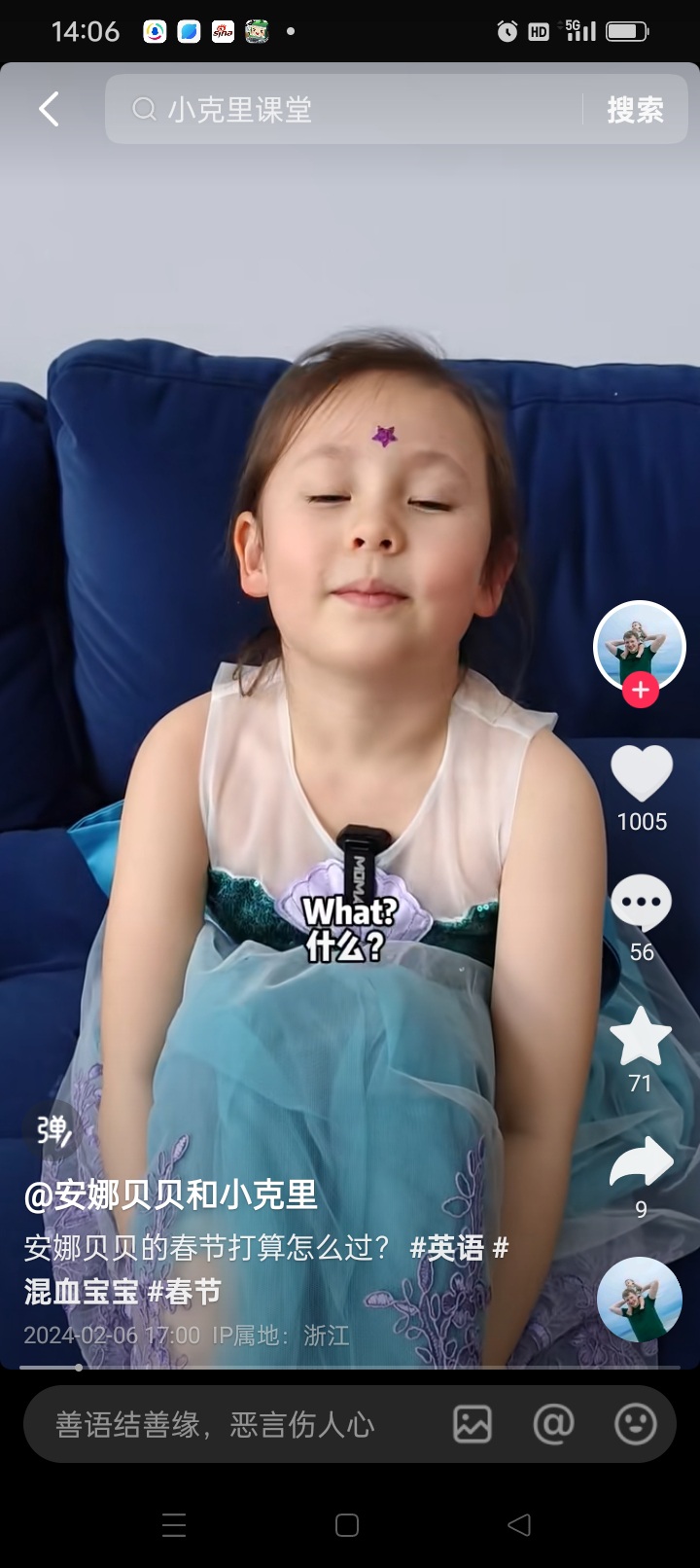
Task: Share this video via the arrow icon
Action: 641,1162
